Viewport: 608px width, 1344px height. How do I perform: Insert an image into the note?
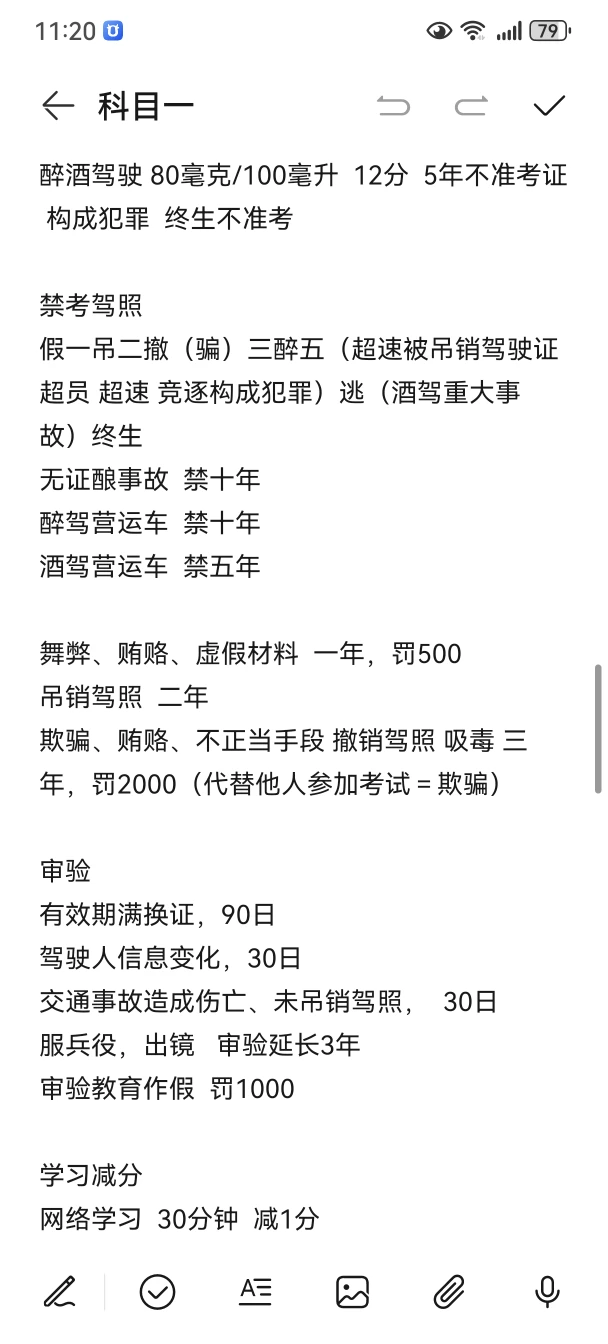click(x=353, y=1292)
